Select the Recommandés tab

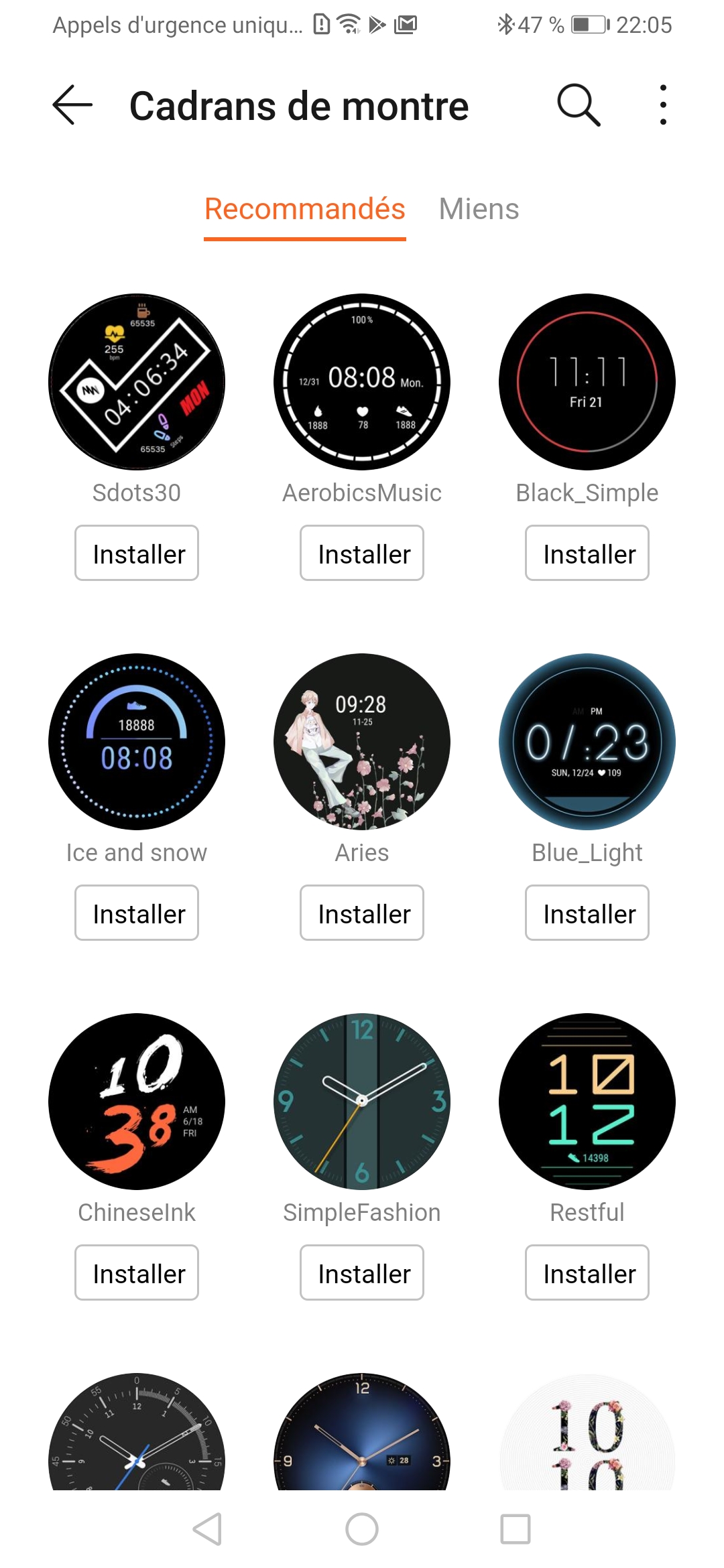(305, 209)
